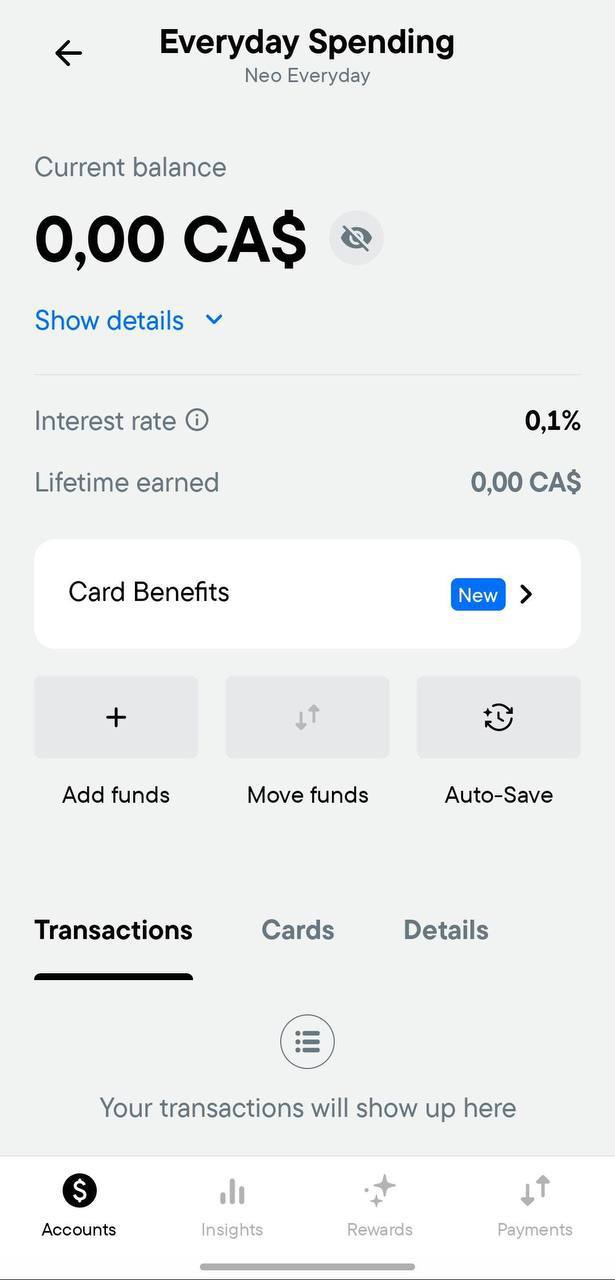The width and height of the screenshot is (615, 1280).
Task: Open the Rewards section
Action: pyautogui.click(x=380, y=1204)
